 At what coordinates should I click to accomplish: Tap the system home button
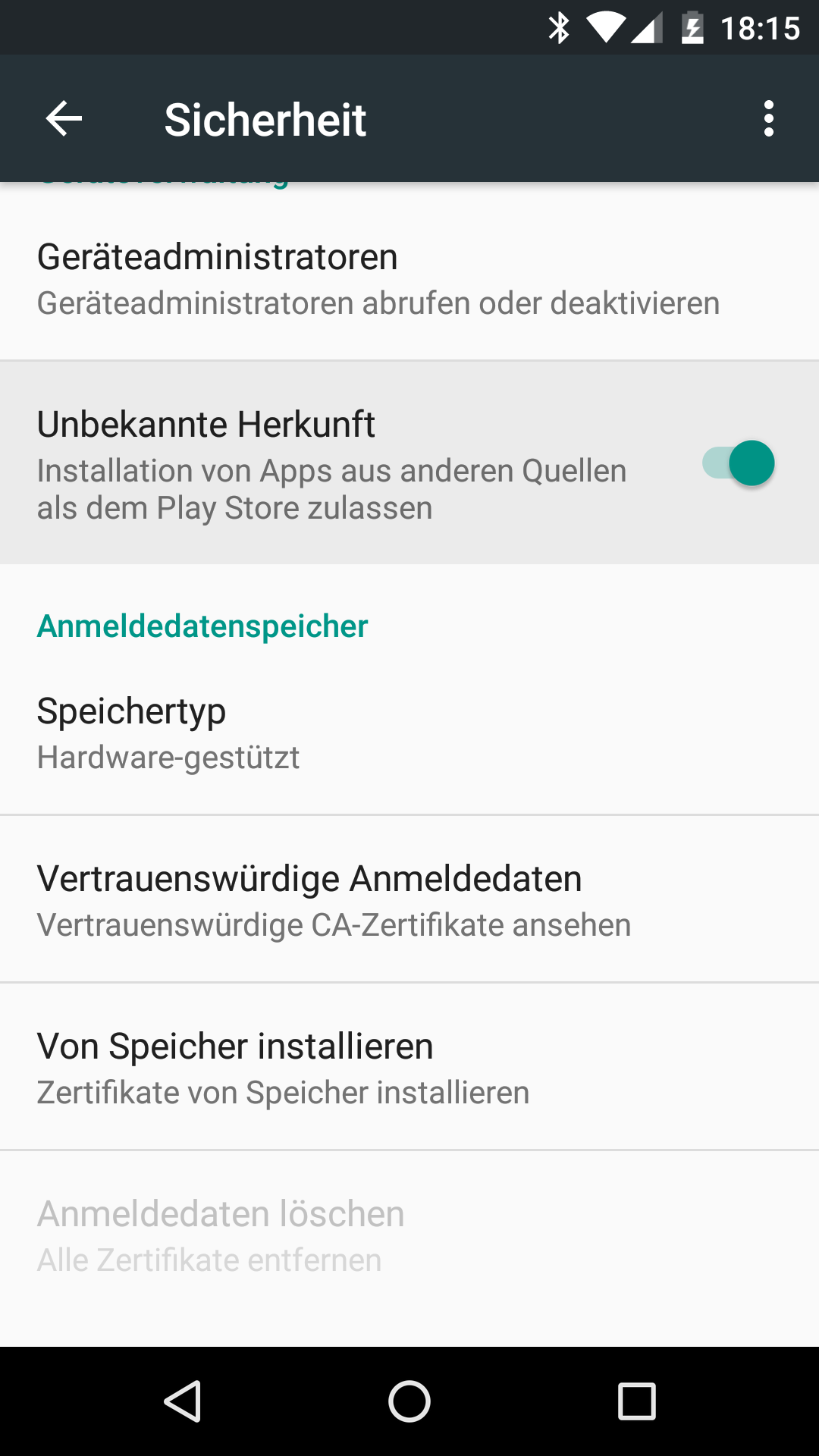coord(409,1401)
